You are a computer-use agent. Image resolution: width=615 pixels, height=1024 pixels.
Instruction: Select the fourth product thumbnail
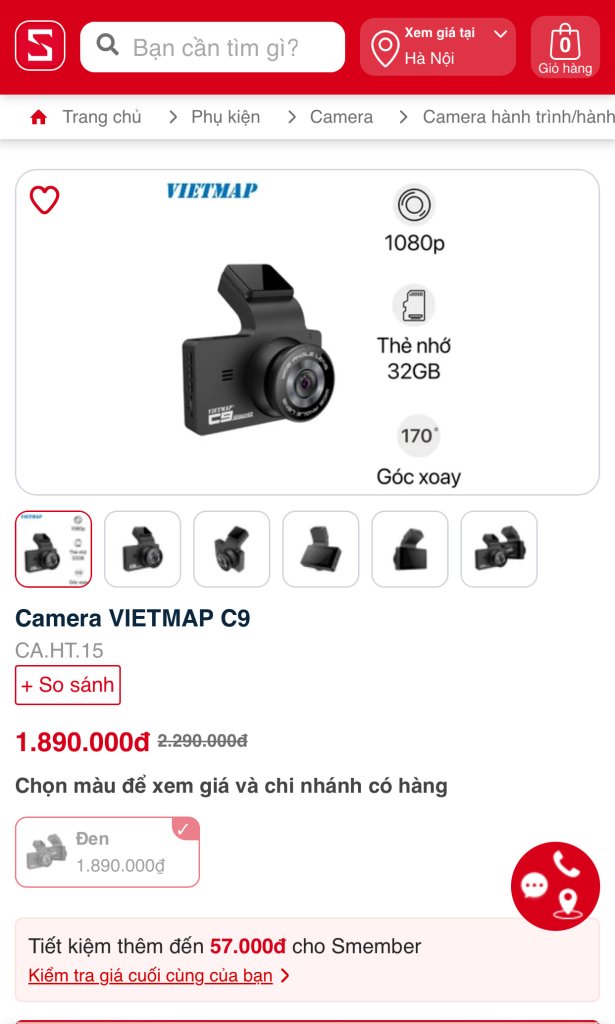[x=321, y=549]
